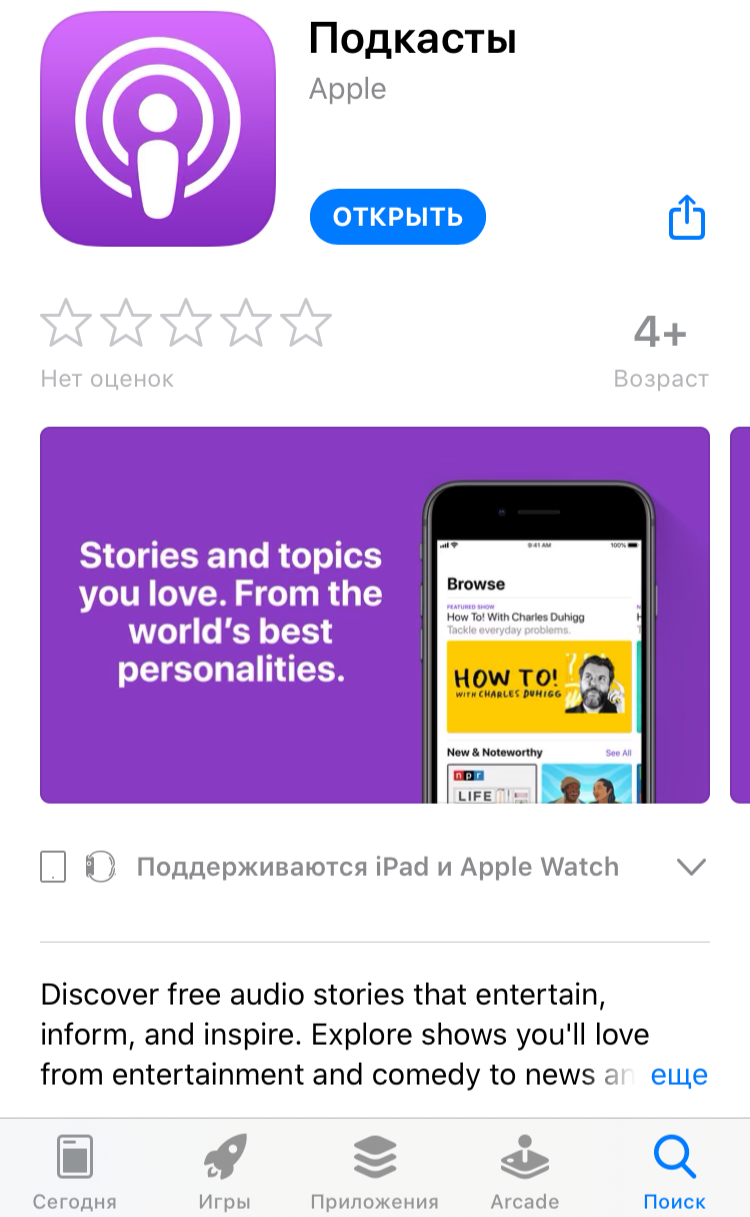The width and height of the screenshot is (750, 1217).
Task: Share the Подкасты app
Action: (x=687, y=217)
